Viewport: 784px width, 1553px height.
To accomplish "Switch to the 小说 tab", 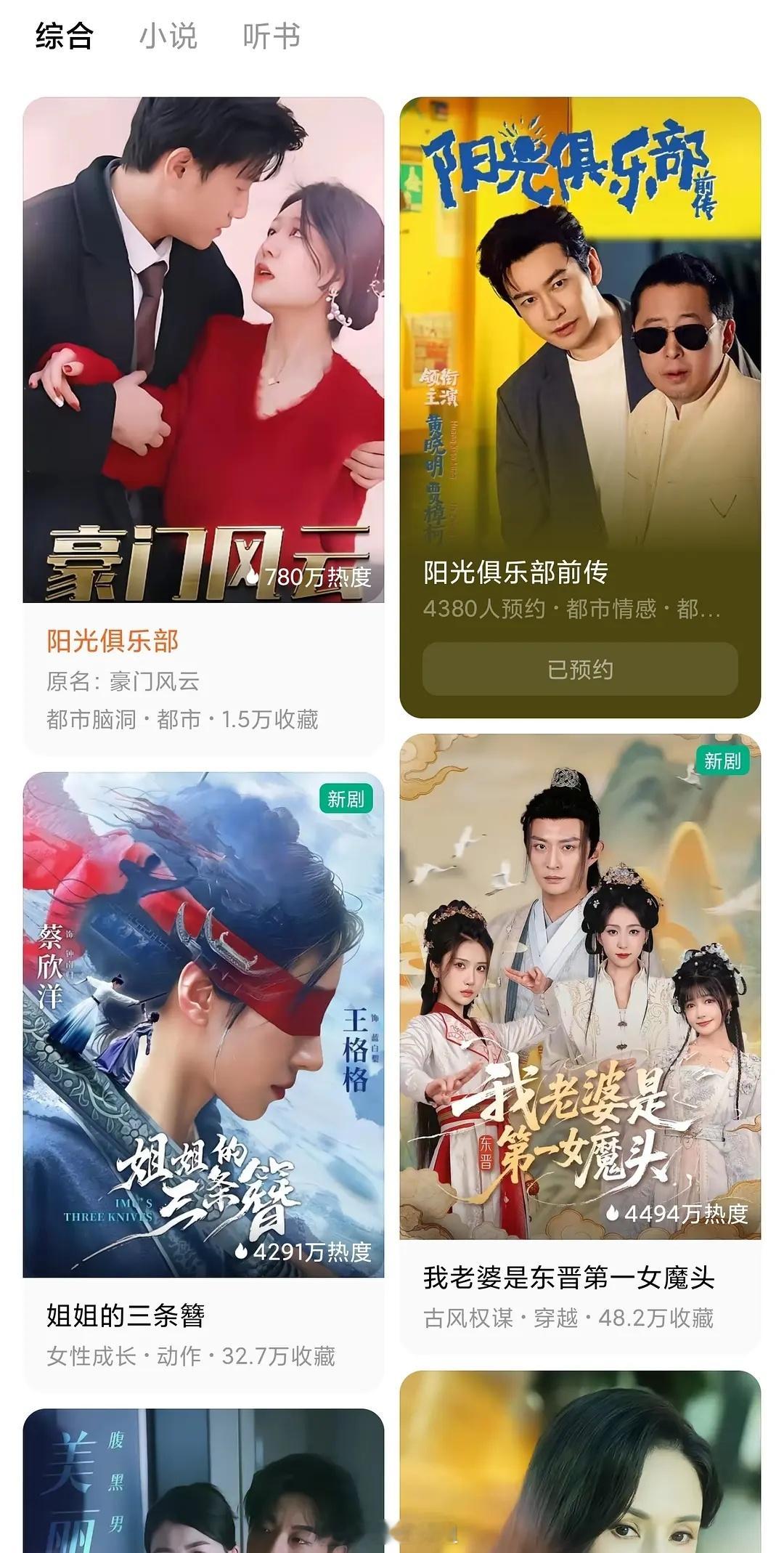I will coord(168,36).
